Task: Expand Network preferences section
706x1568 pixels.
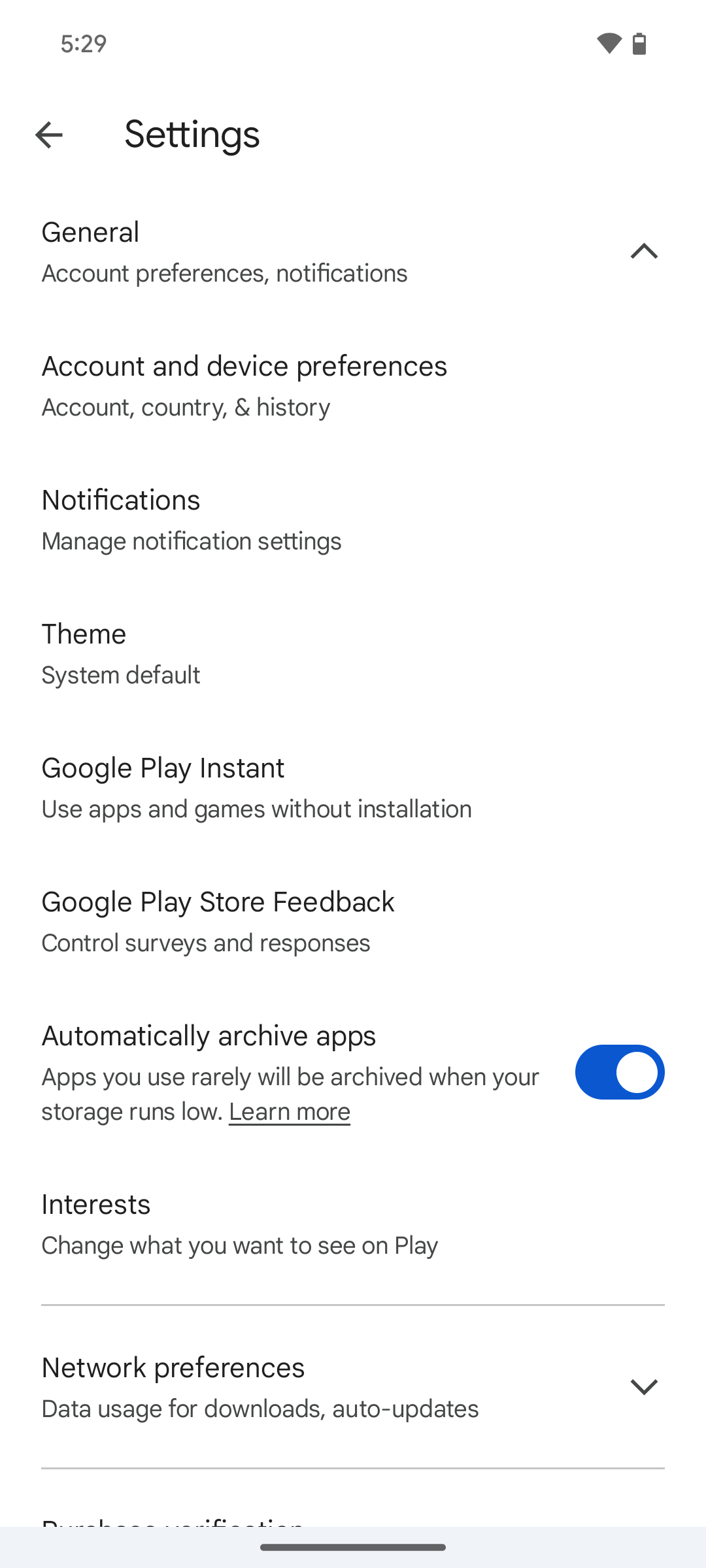Action: coord(643,1386)
